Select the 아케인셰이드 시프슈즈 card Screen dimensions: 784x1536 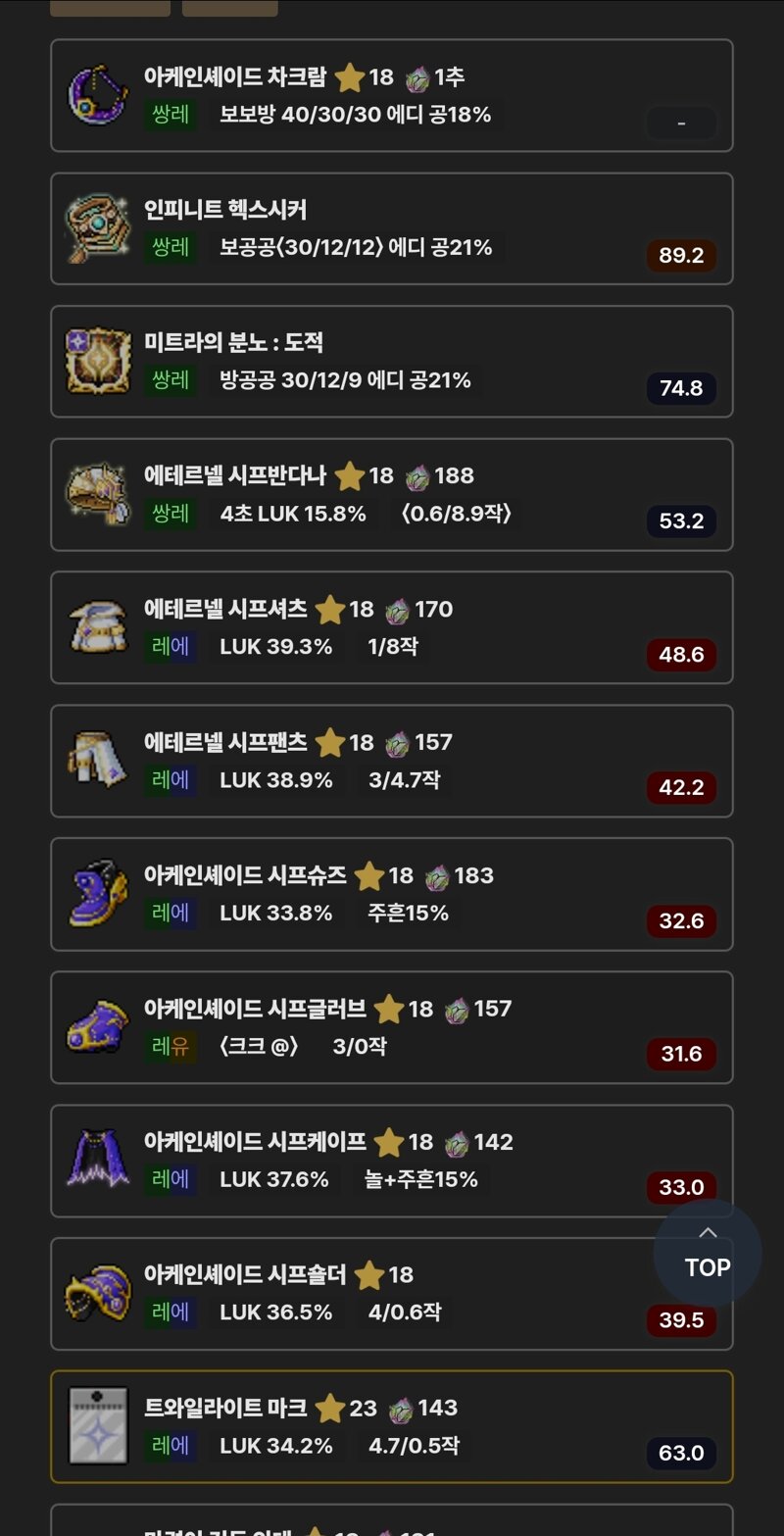pos(391,894)
